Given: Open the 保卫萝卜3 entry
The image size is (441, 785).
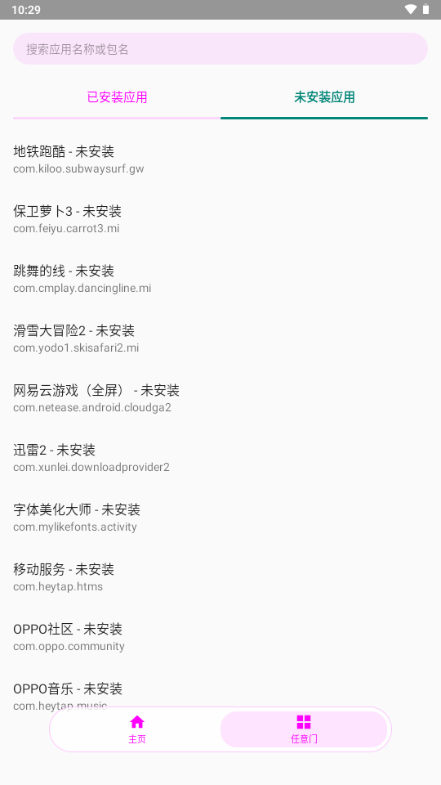Looking at the screenshot, I should 220,219.
